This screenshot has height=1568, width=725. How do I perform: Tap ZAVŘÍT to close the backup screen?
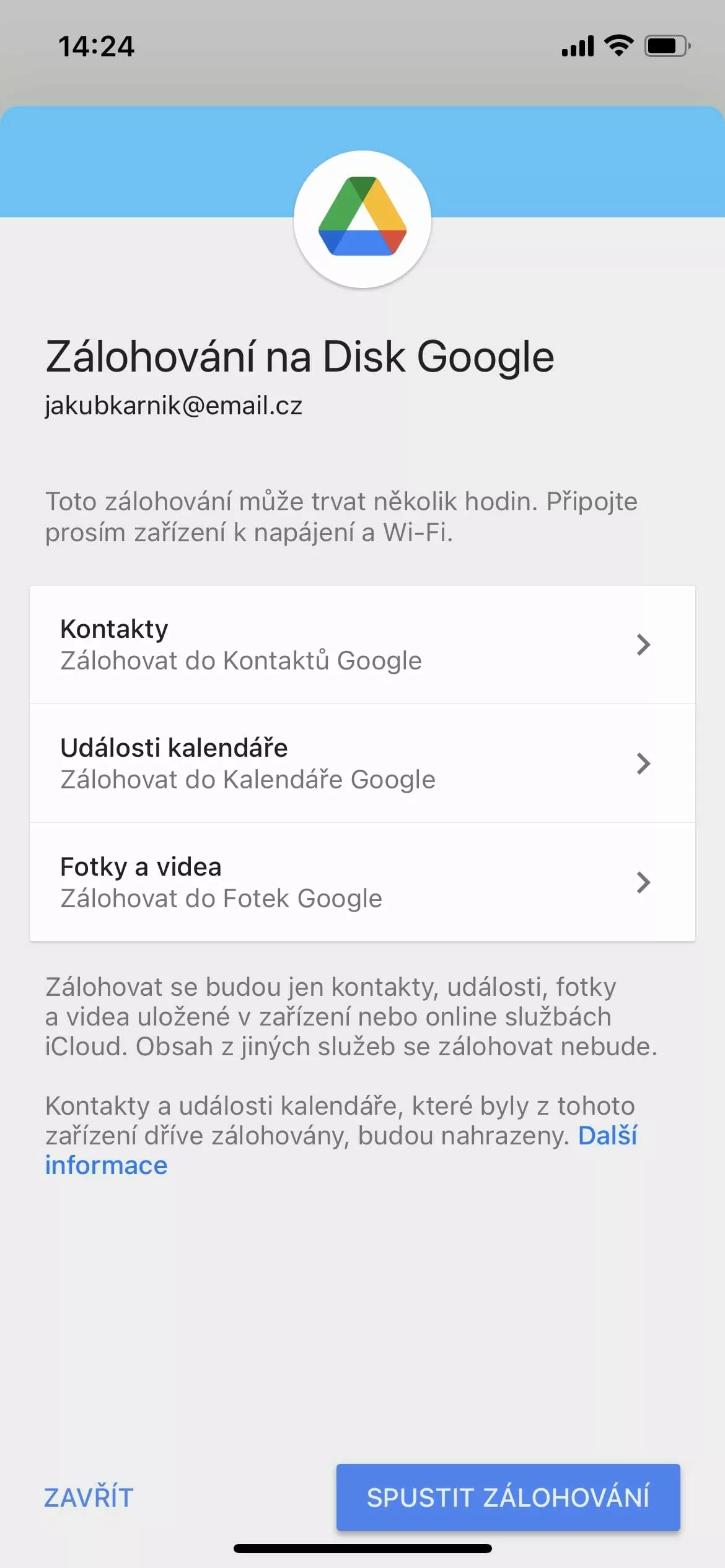[89, 1497]
